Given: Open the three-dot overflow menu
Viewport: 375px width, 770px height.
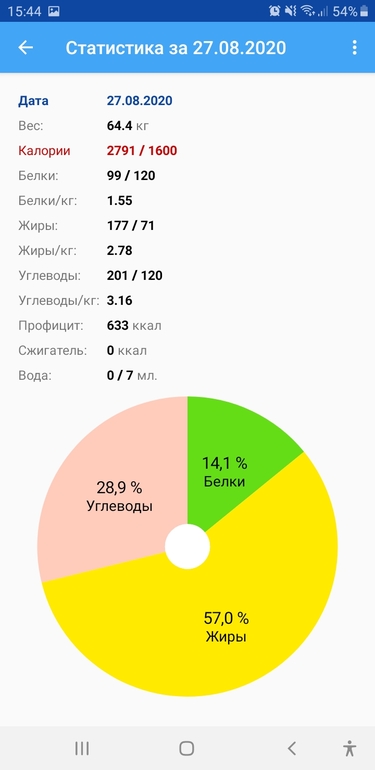Looking at the screenshot, I should click(x=354, y=48).
